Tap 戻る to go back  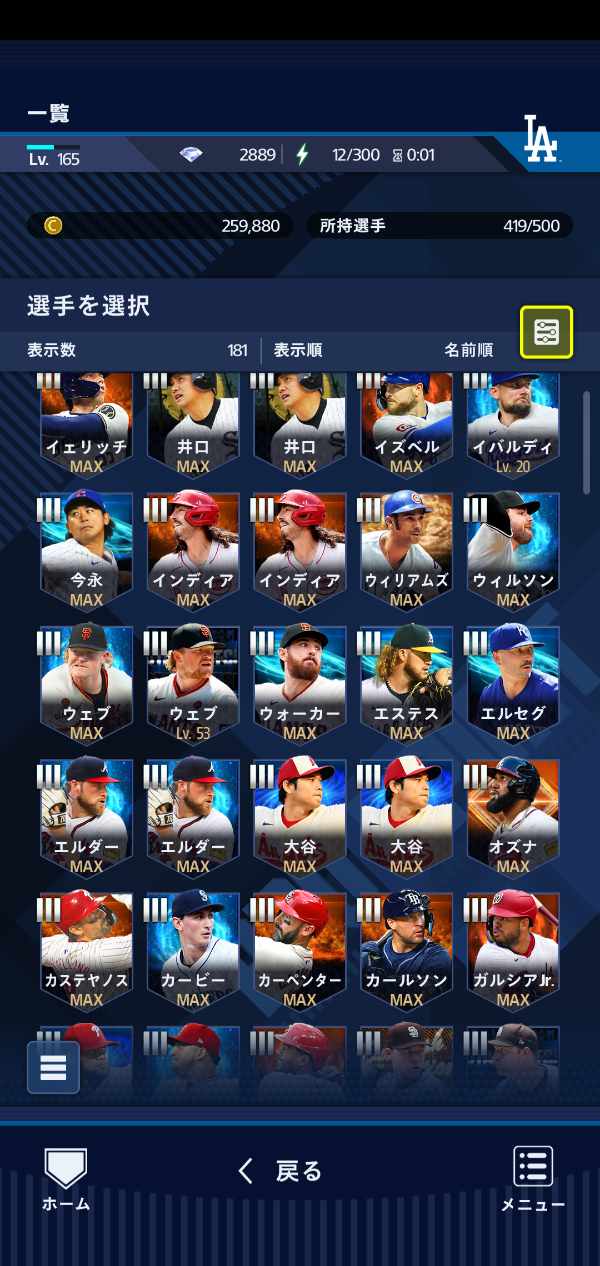tap(281, 1171)
